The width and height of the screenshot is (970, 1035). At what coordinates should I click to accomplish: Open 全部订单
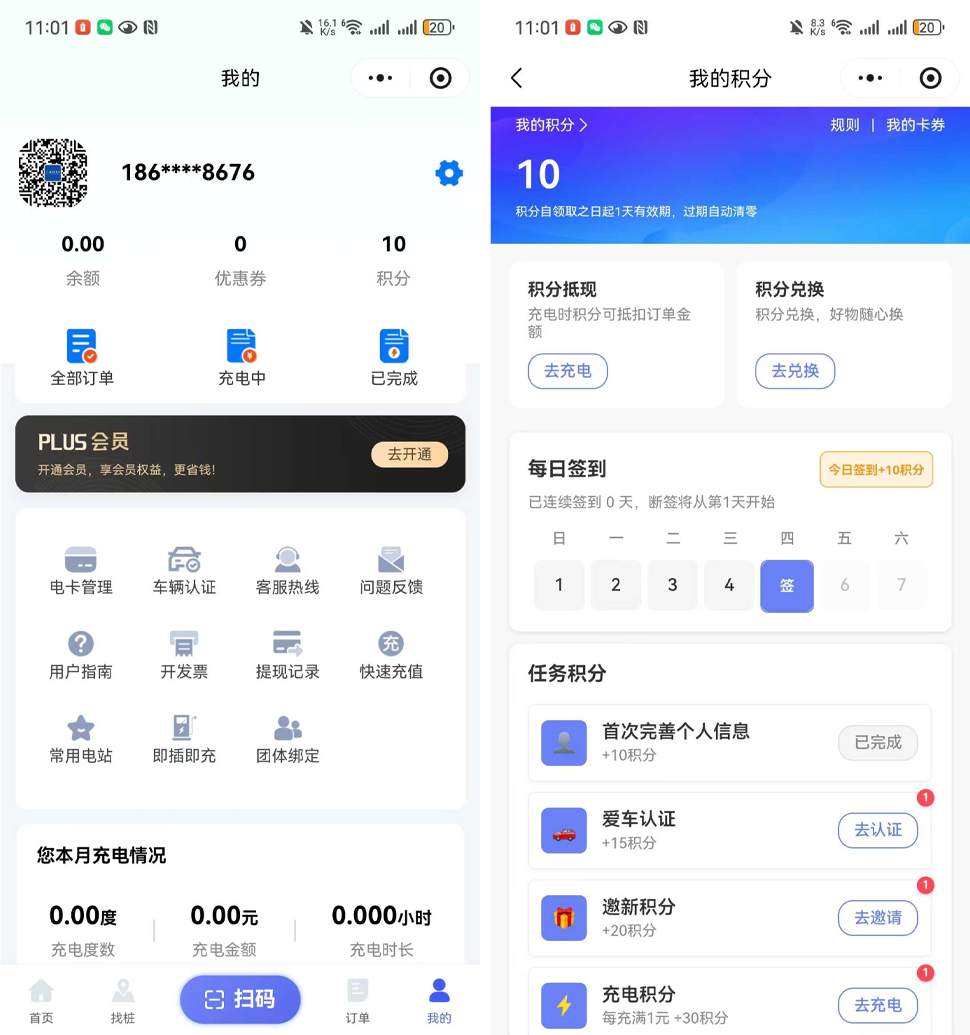click(82, 357)
